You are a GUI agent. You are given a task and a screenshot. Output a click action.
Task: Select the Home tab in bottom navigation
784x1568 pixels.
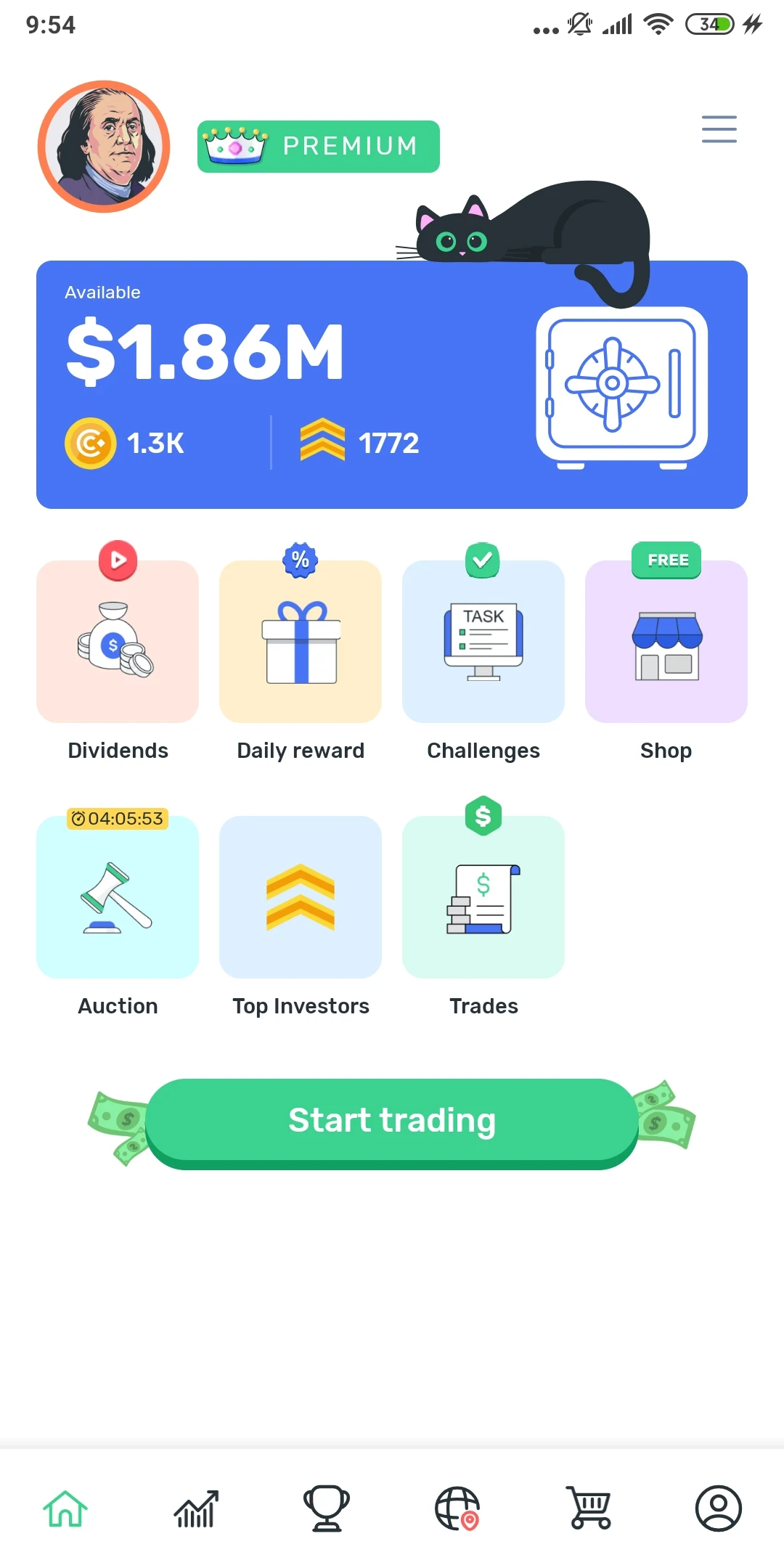[65, 1507]
